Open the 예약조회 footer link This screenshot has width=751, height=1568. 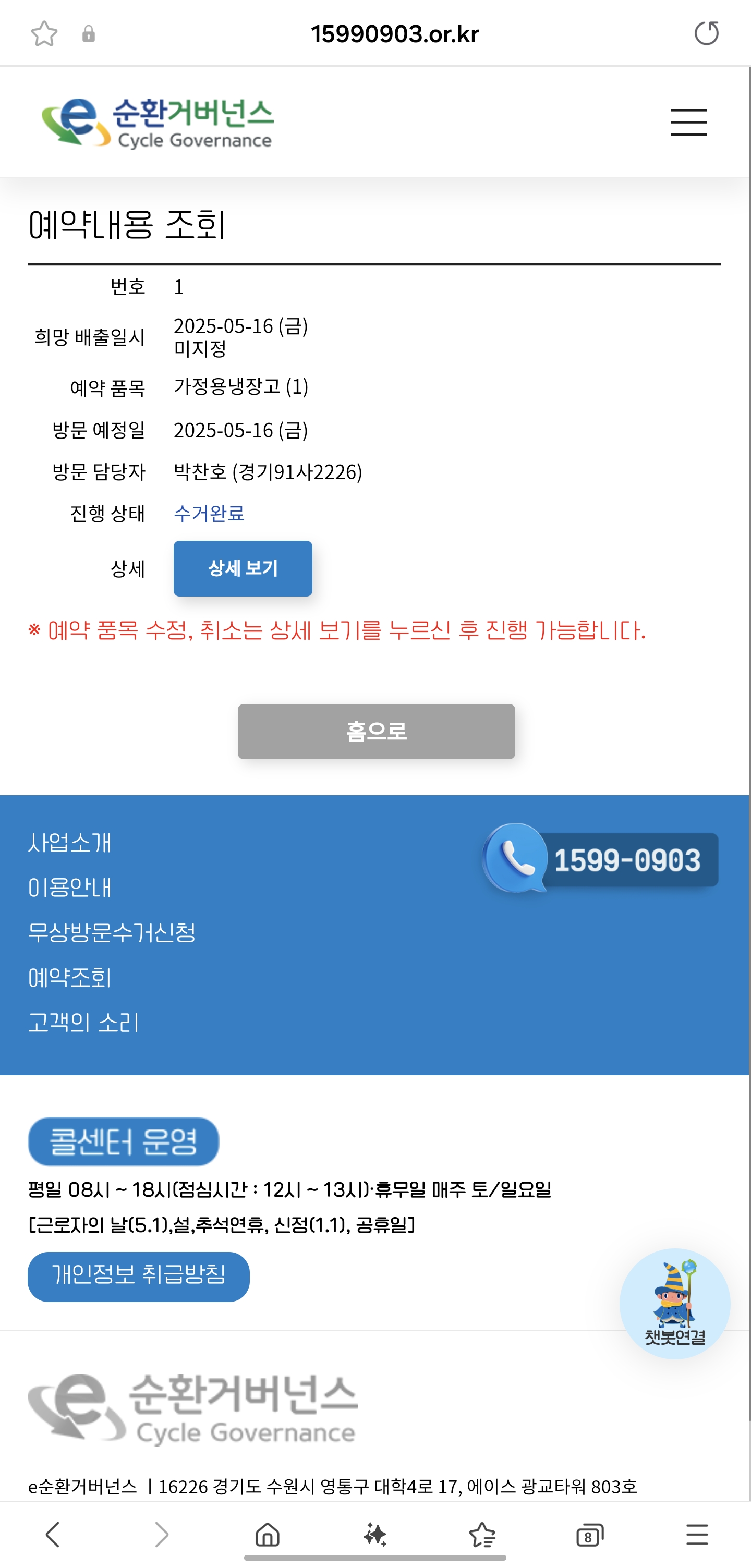69,977
